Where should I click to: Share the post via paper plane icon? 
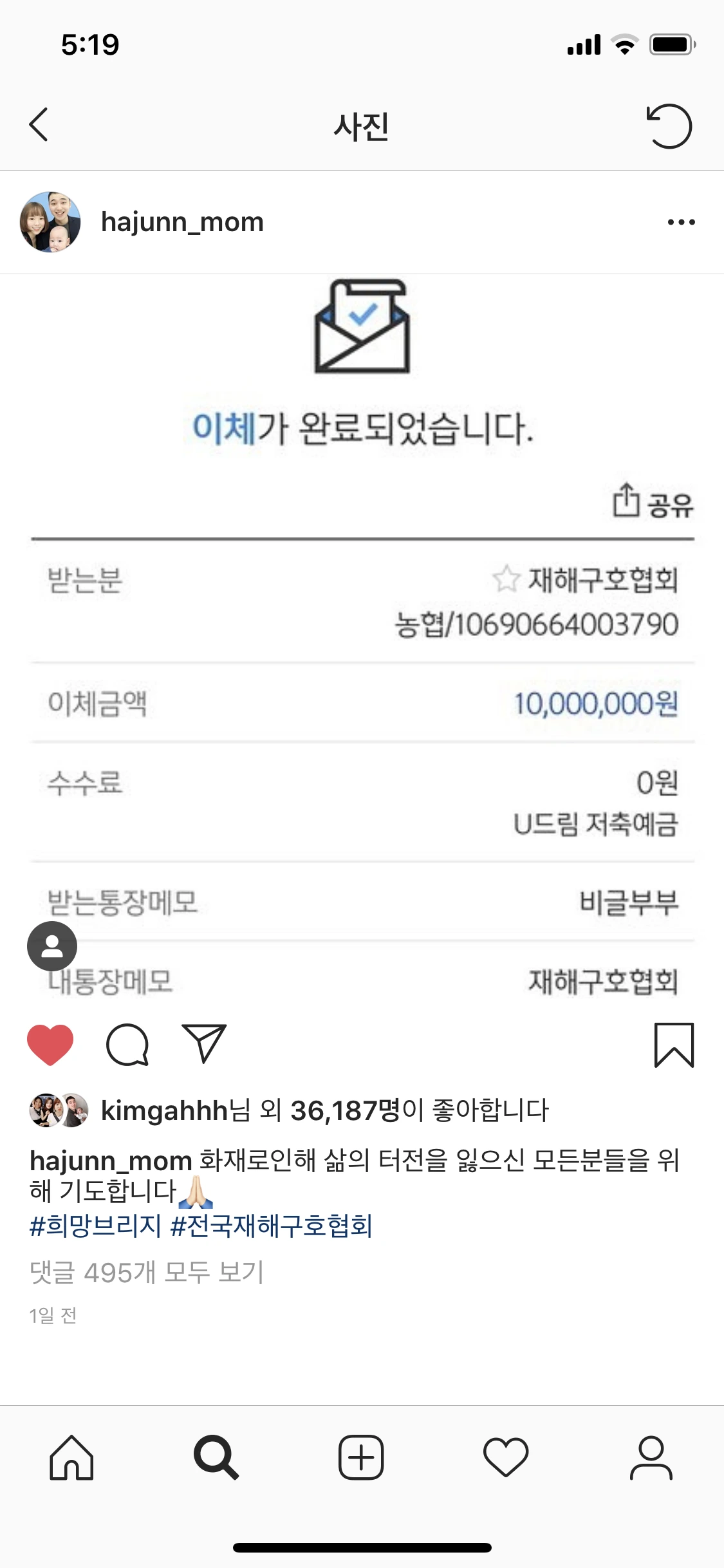click(205, 1043)
